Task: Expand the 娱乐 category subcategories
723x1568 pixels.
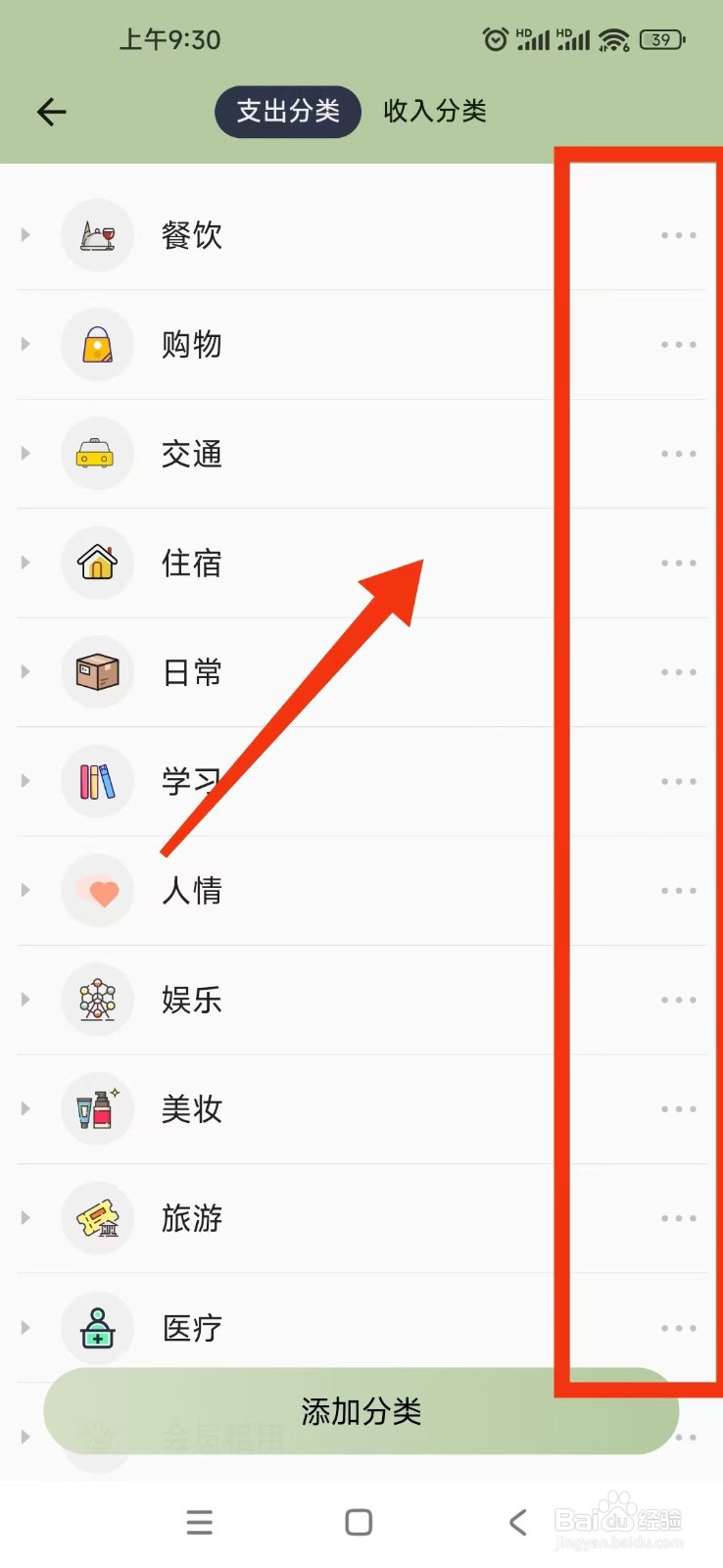Action: [x=24, y=1000]
